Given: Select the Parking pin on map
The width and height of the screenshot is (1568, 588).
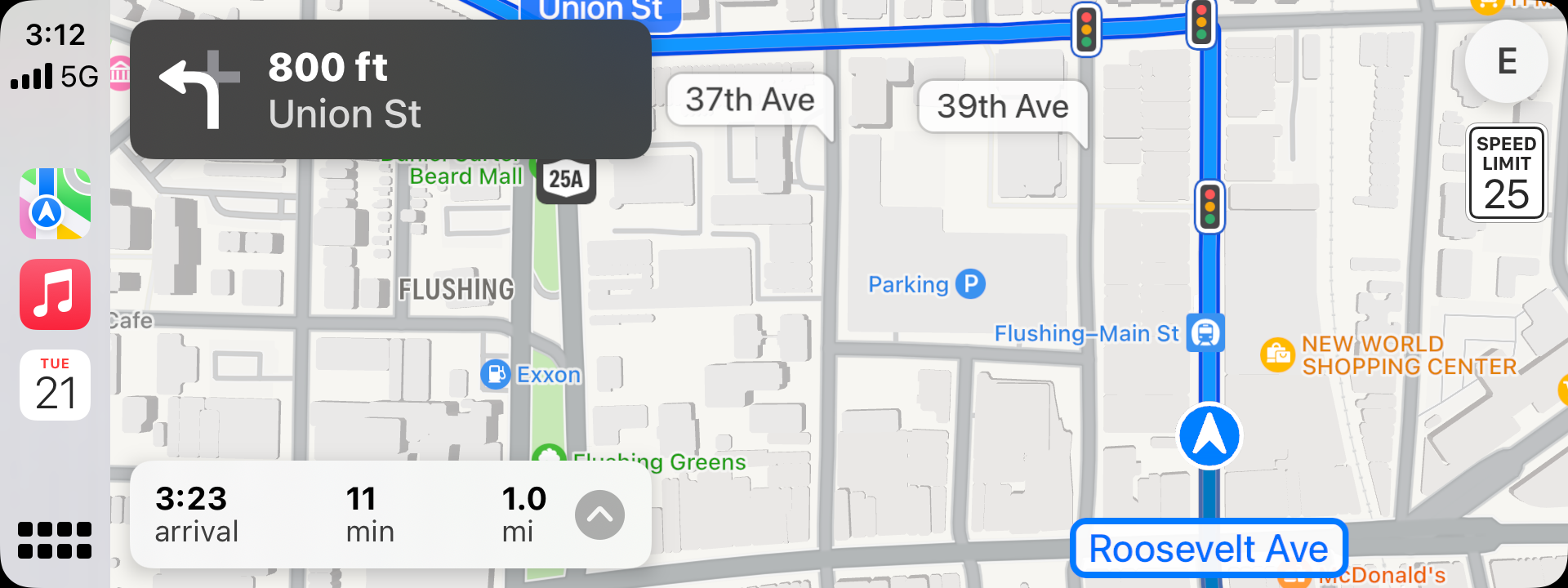Looking at the screenshot, I should 969,284.
